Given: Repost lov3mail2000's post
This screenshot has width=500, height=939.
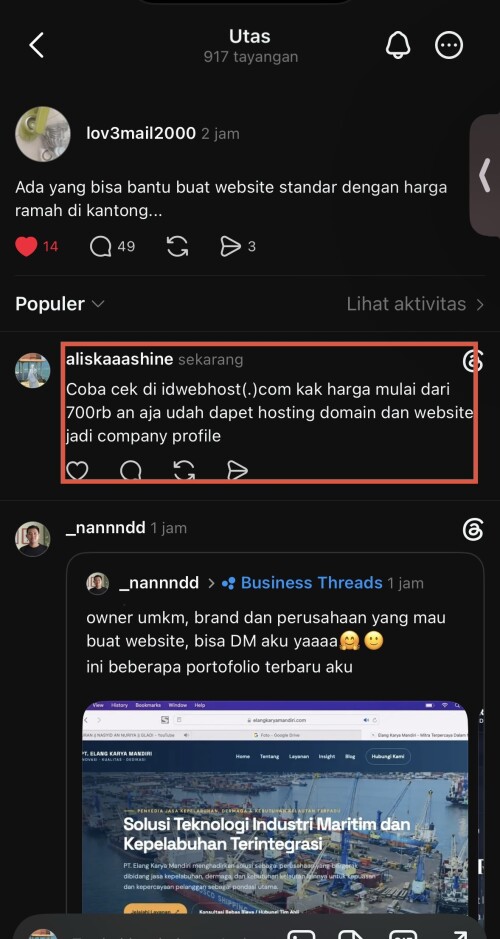Looking at the screenshot, I should [x=177, y=246].
